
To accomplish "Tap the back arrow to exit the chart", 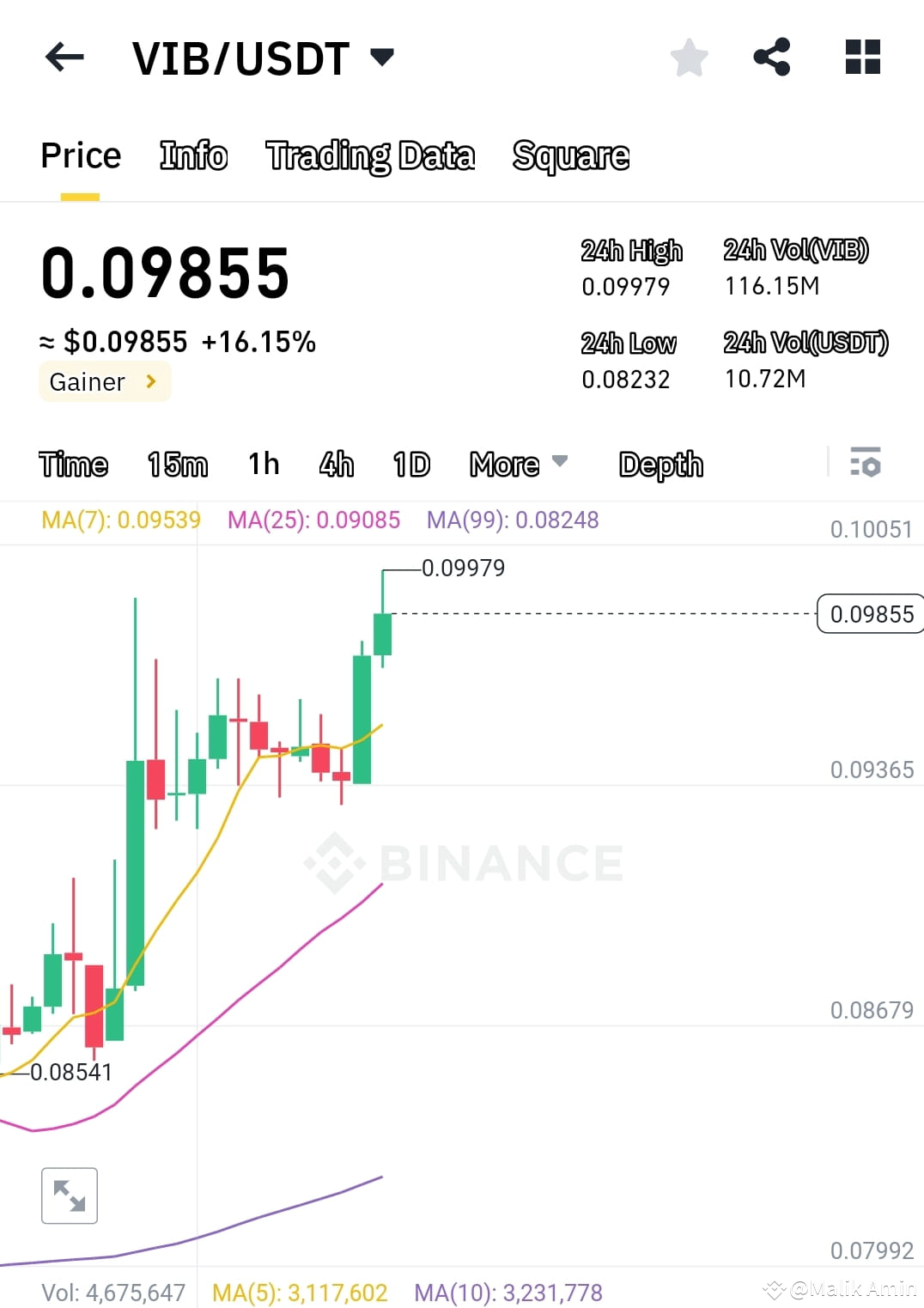I will 64,57.
